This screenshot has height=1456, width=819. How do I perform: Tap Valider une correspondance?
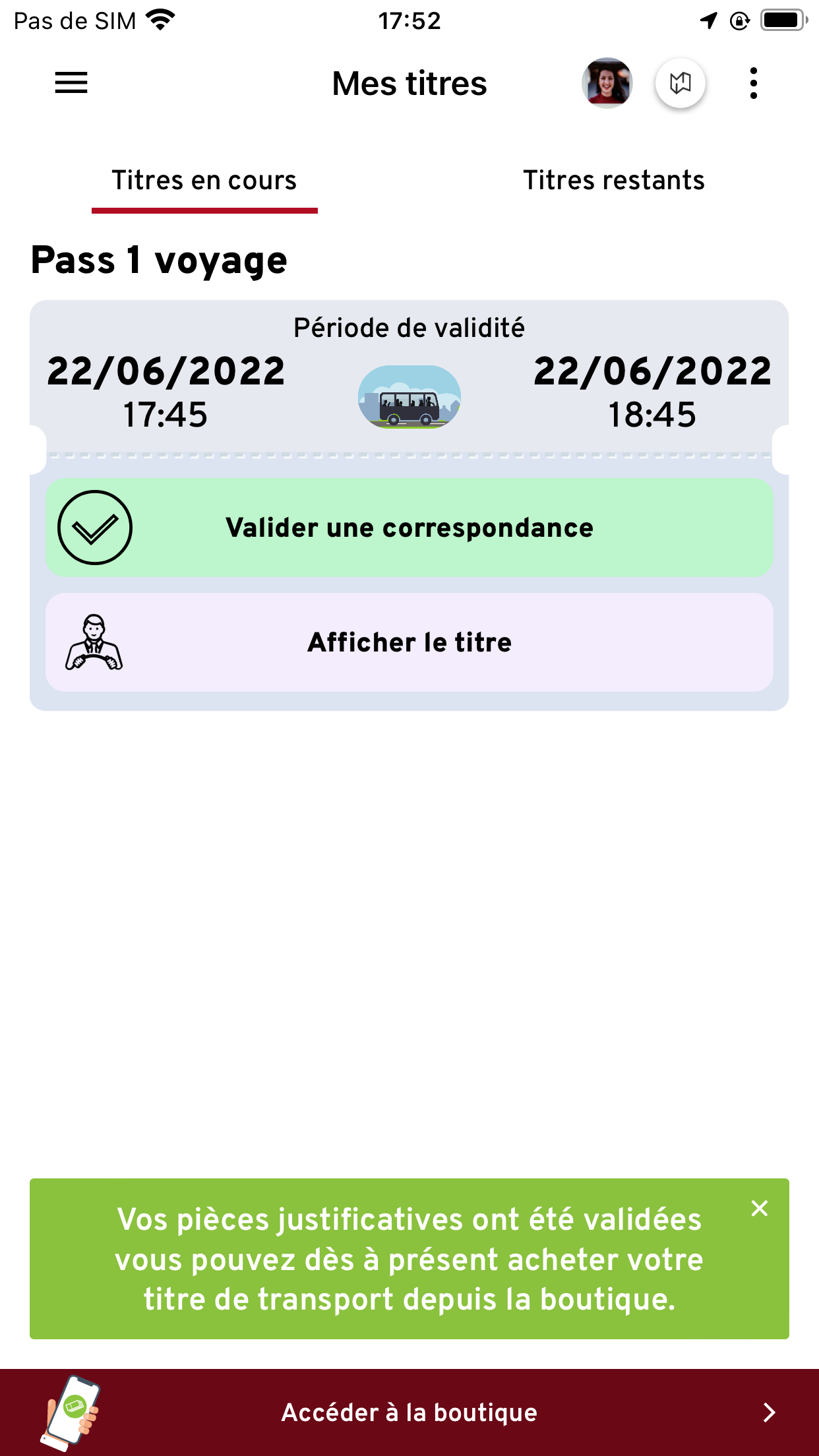coord(409,527)
